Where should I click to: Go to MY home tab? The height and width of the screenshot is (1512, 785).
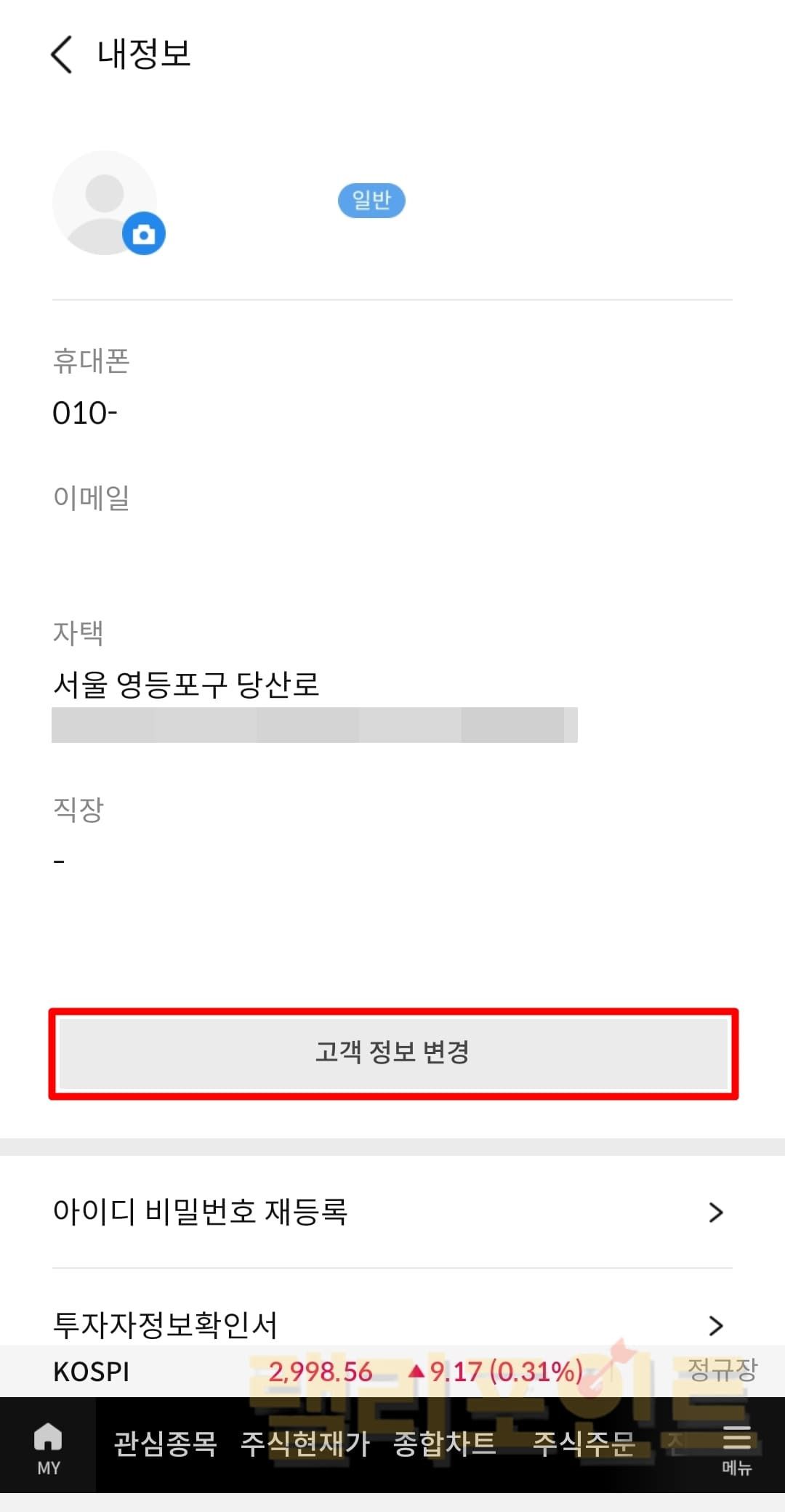48,1448
